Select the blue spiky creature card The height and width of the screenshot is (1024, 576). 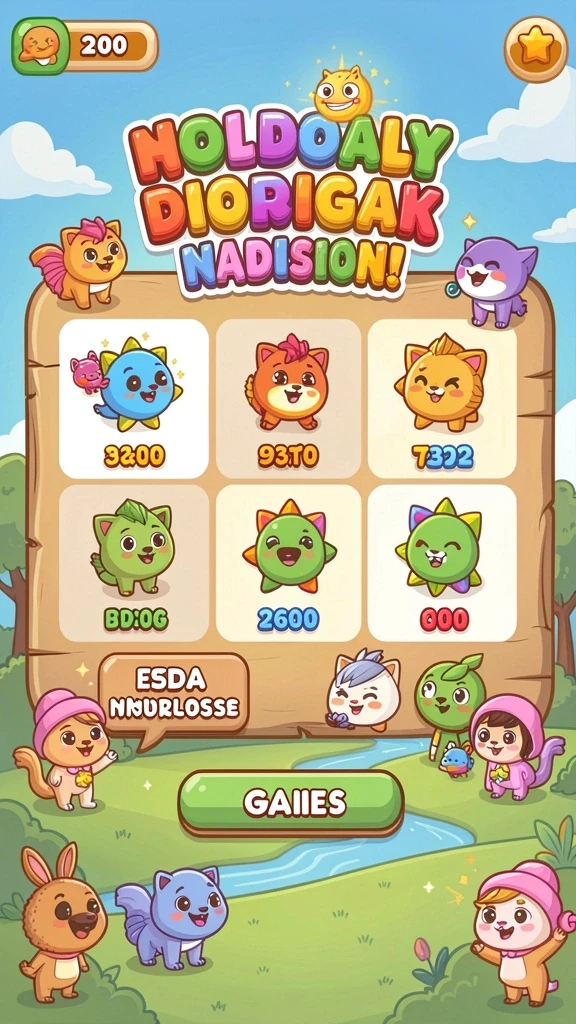click(x=134, y=399)
